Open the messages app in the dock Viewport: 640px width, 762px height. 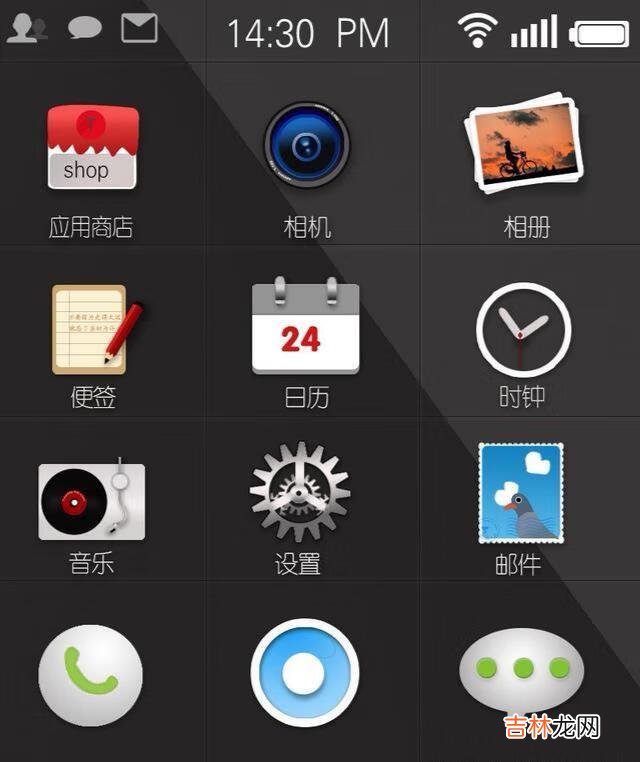521,669
